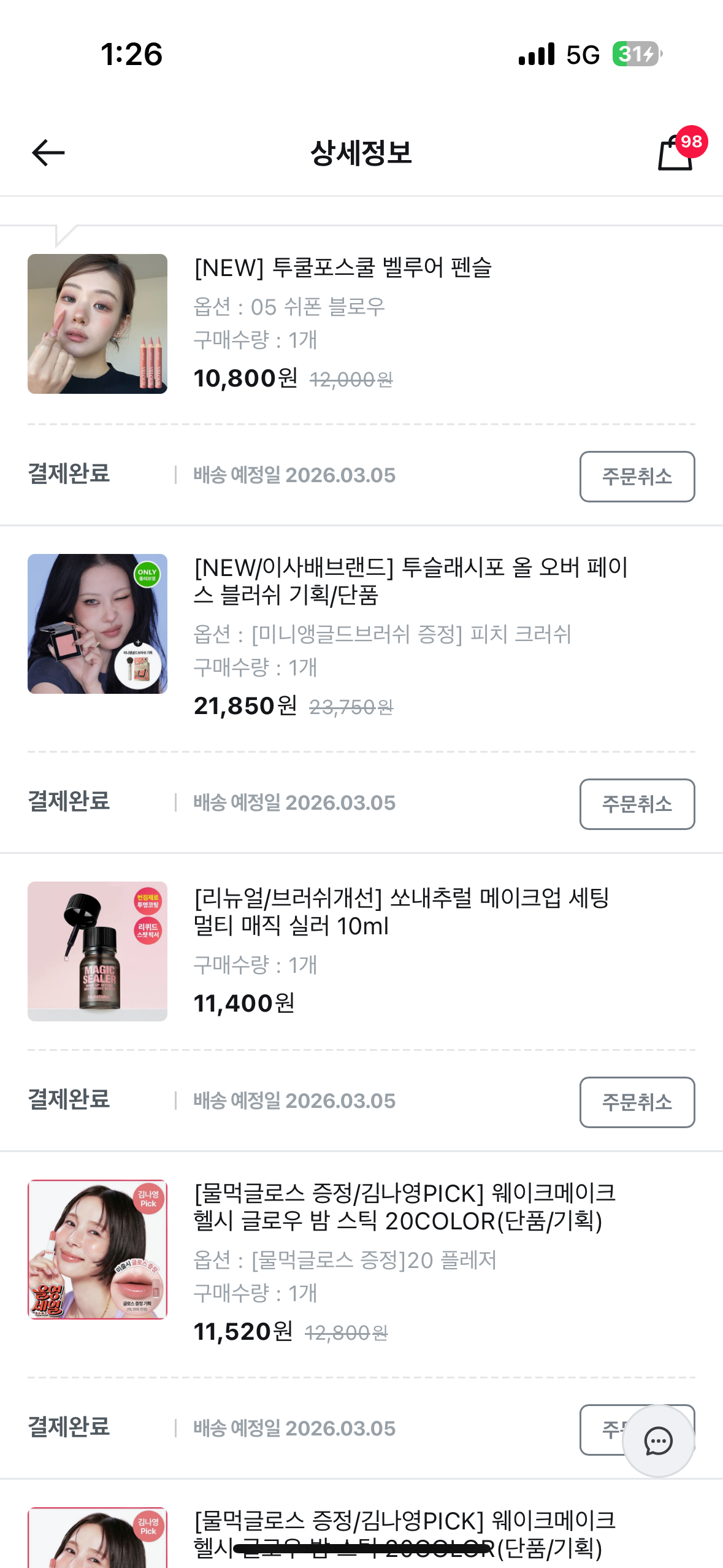Open the 쏘내추럴 매직 실러 product image
Image resolution: width=723 pixels, height=1568 pixels.
pos(98,951)
